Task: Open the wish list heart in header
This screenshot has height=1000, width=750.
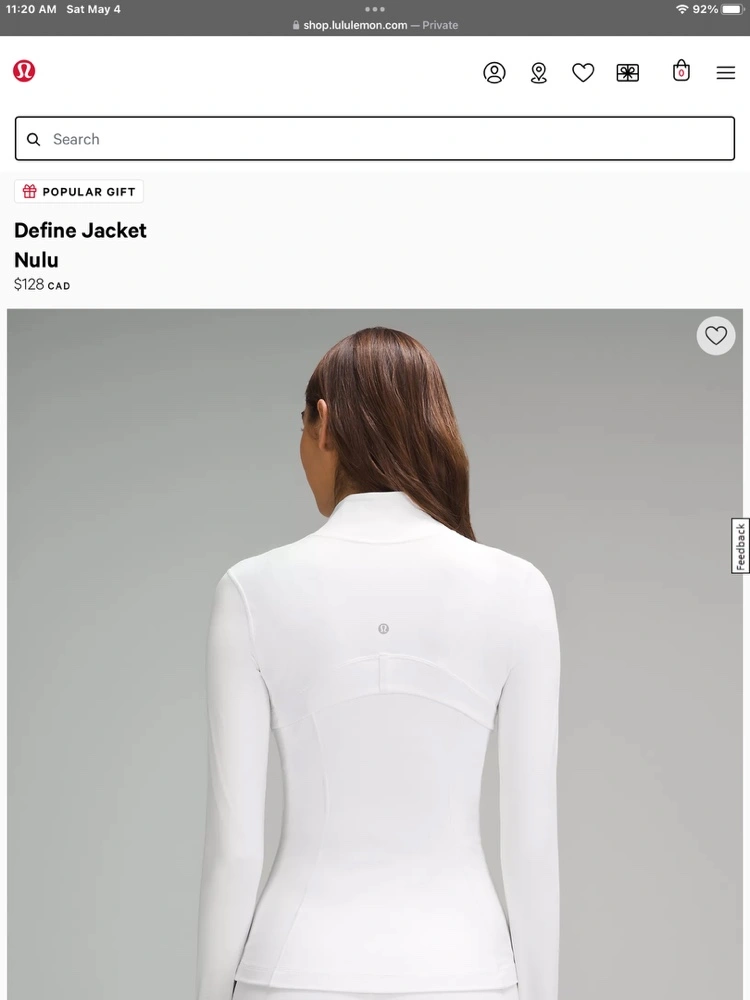Action: click(x=583, y=72)
